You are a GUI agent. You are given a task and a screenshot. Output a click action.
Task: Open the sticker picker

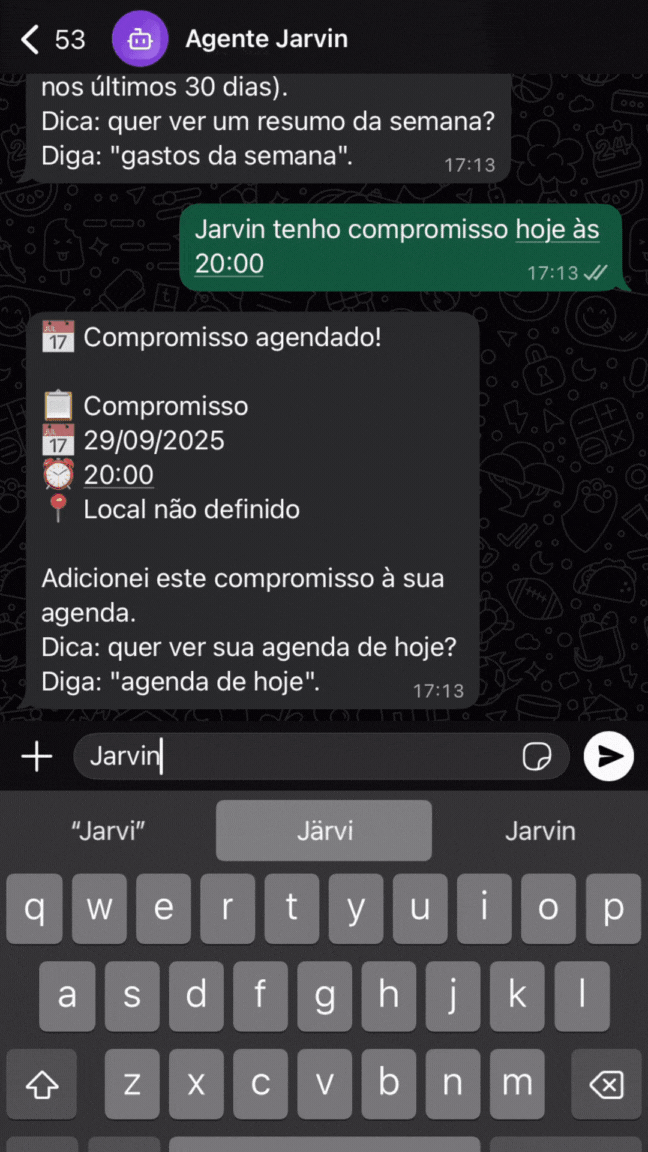click(x=537, y=757)
